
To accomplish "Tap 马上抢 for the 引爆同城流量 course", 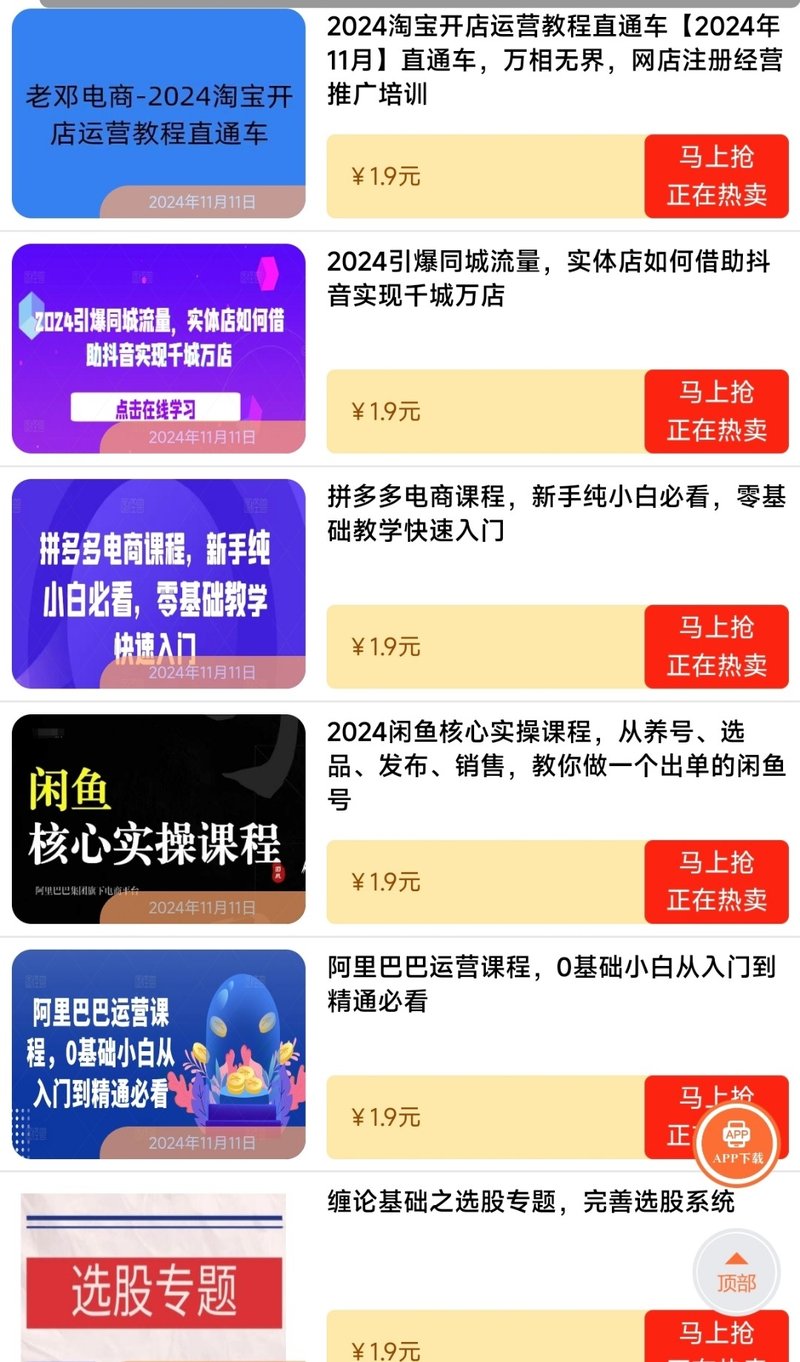I will (x=716, y=411).
